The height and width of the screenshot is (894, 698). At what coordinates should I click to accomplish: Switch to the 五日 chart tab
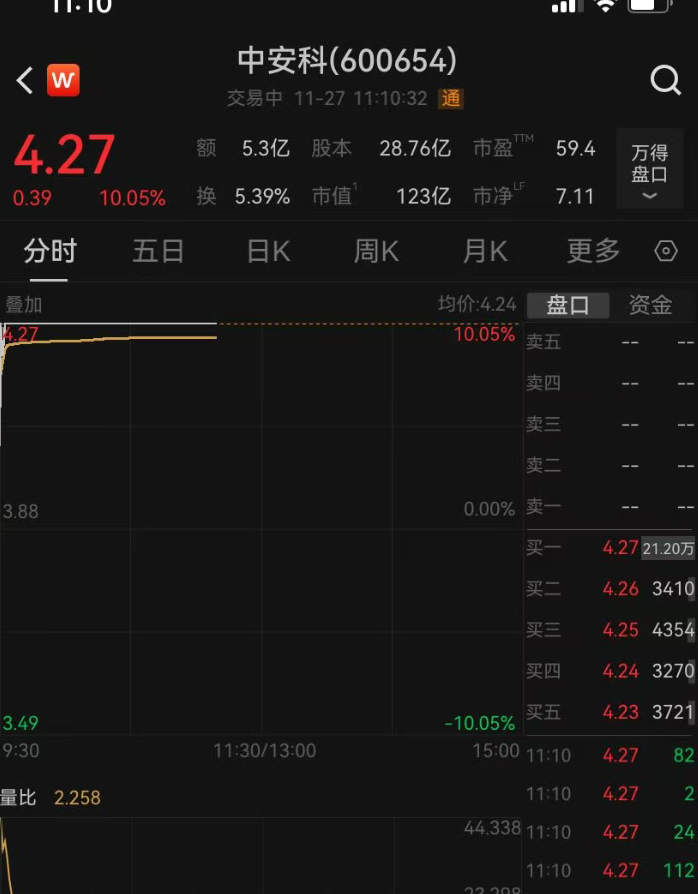click(x=158, y=251)
